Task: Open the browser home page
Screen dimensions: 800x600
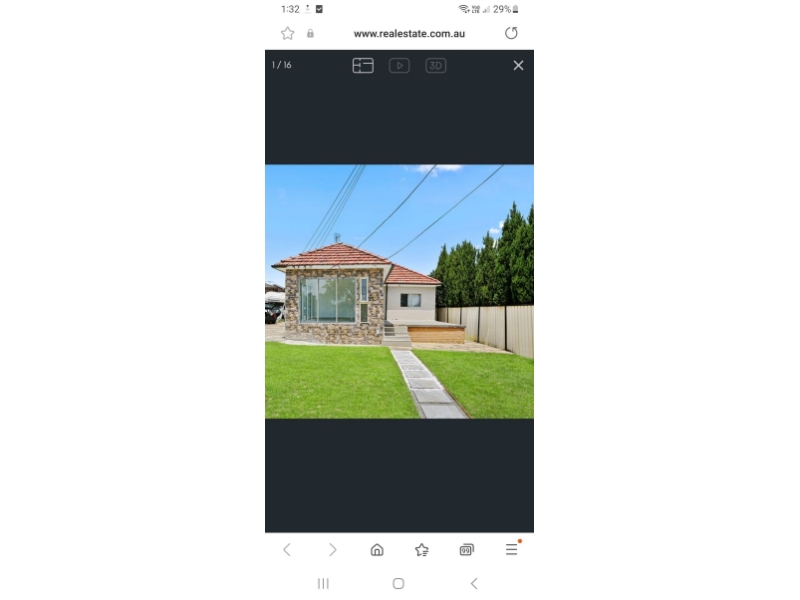Action: coord(377,549)
